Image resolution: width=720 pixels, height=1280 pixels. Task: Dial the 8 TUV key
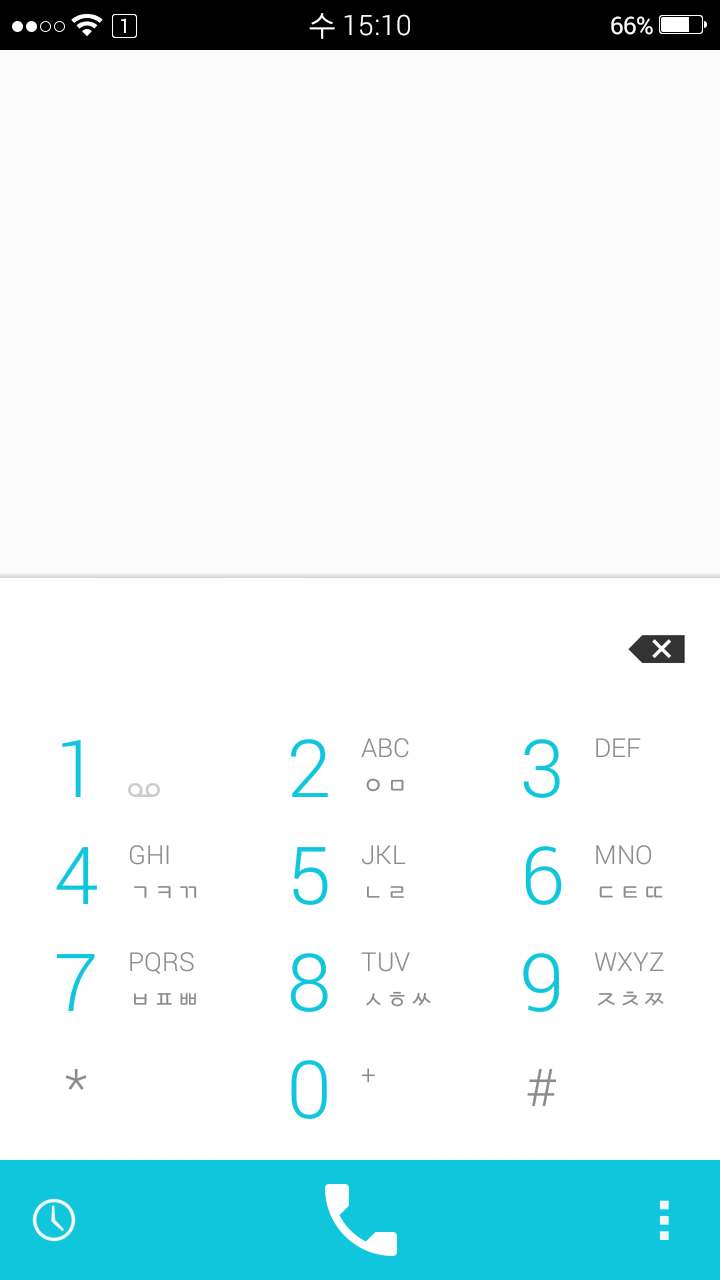pyautogui.click(x=345, y=982)
